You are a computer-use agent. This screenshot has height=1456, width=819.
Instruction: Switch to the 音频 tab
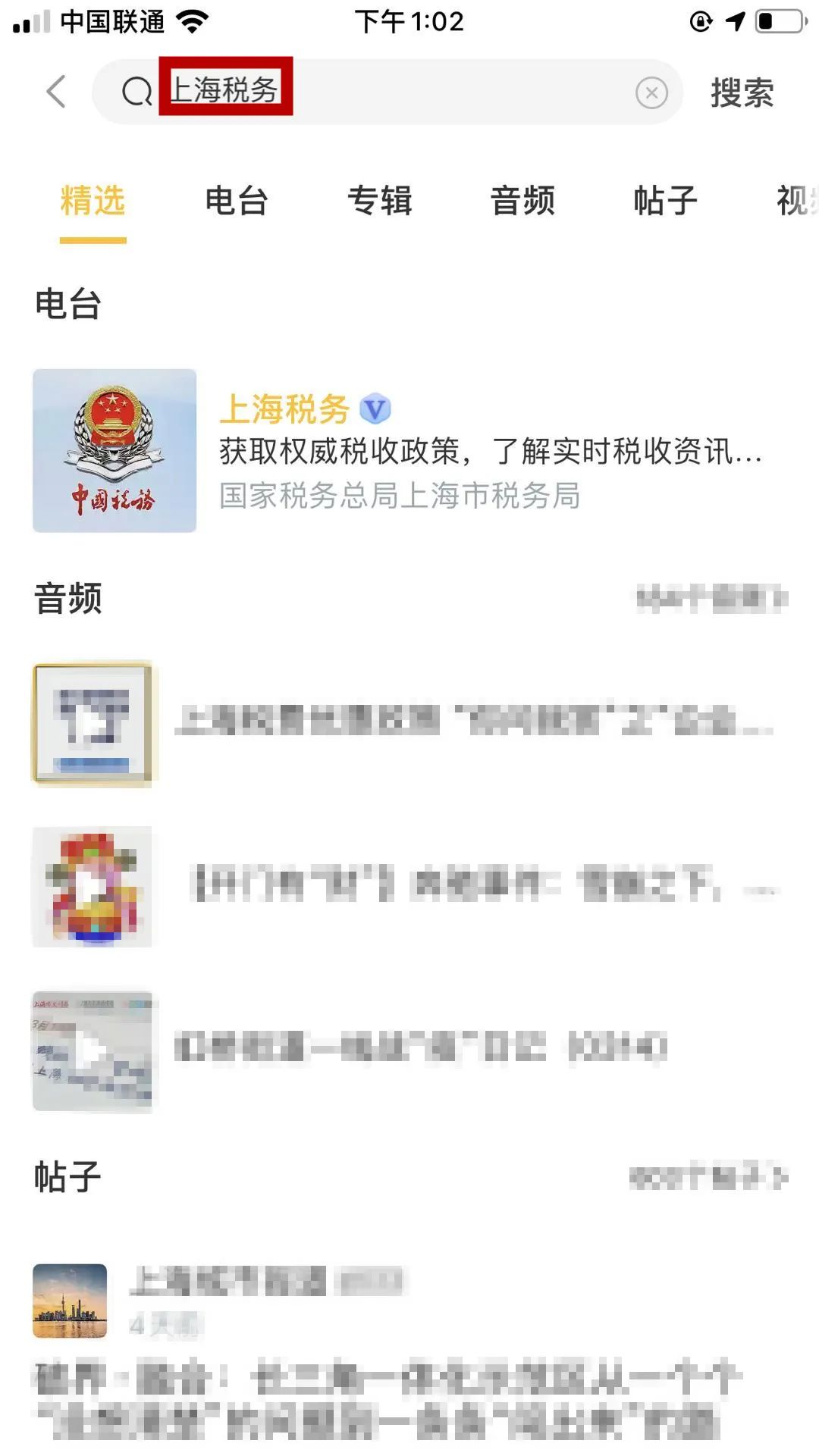(522, 202)
